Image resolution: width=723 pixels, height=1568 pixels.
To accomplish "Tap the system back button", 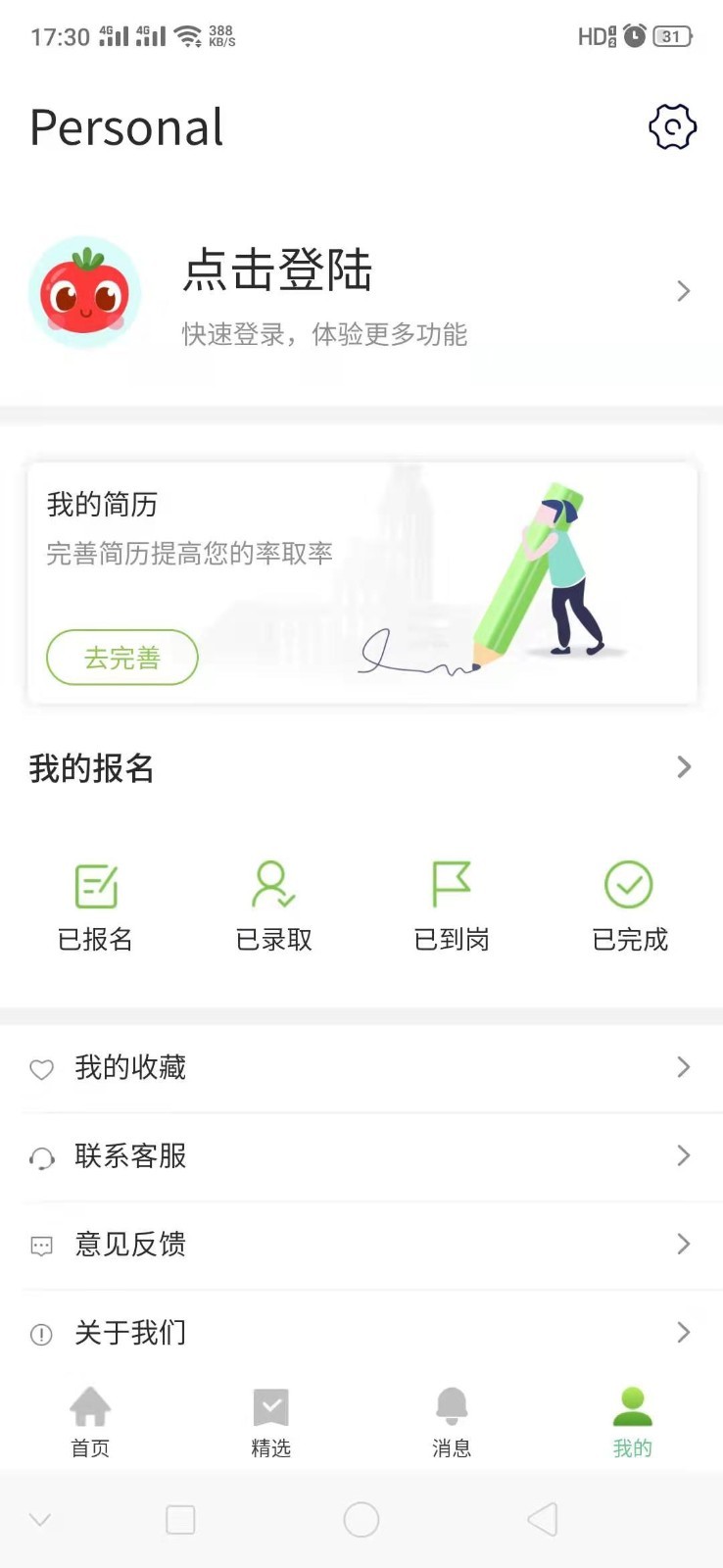I will tap(542, 1520).
